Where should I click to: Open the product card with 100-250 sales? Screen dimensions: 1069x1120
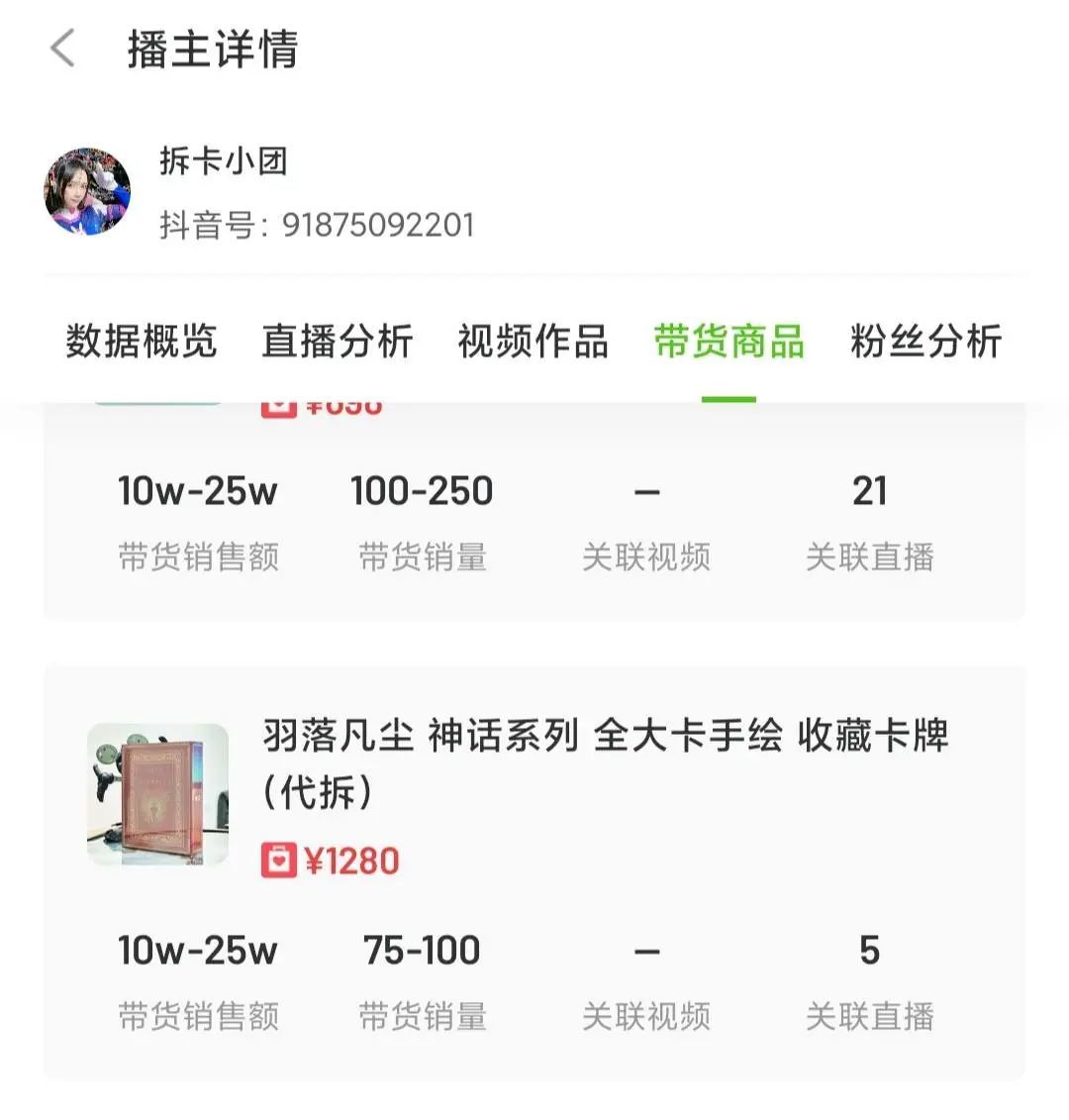[x=534, y=515]
